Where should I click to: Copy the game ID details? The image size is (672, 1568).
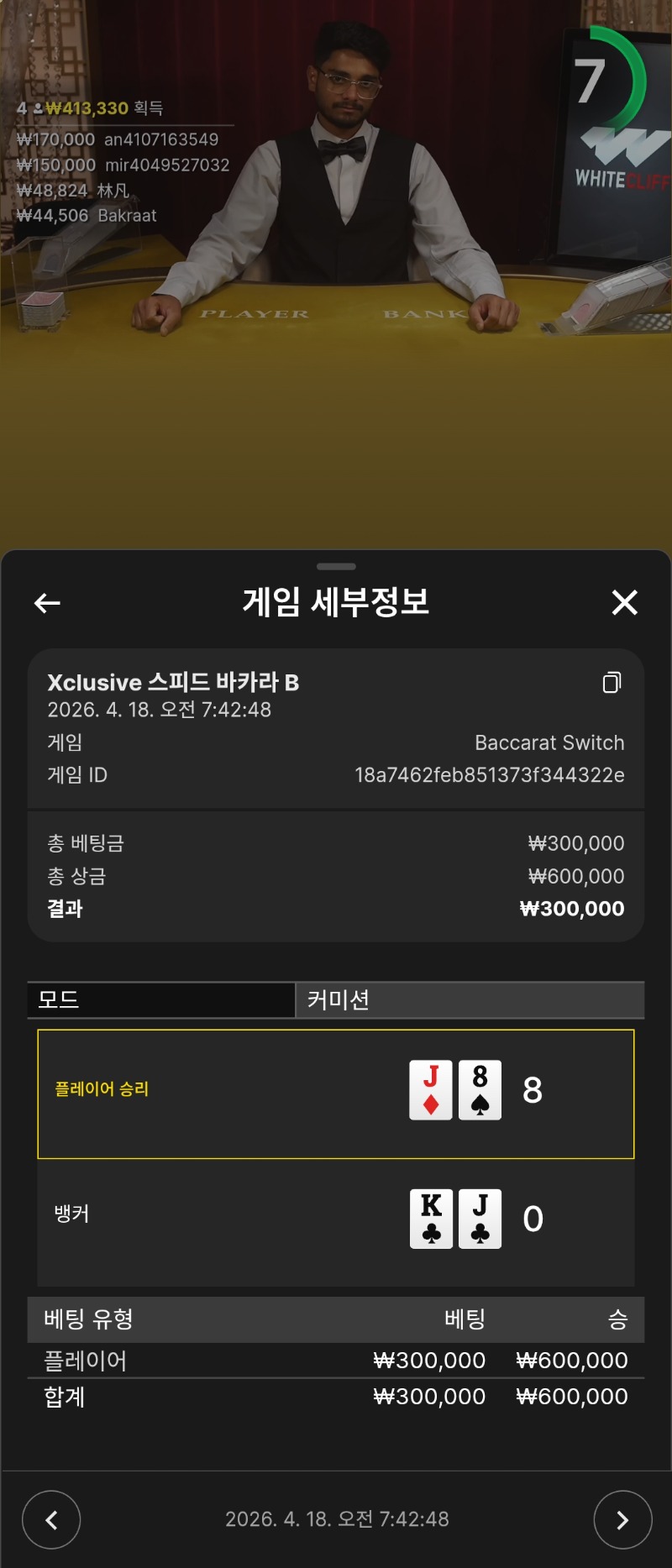tap(612, 683)
